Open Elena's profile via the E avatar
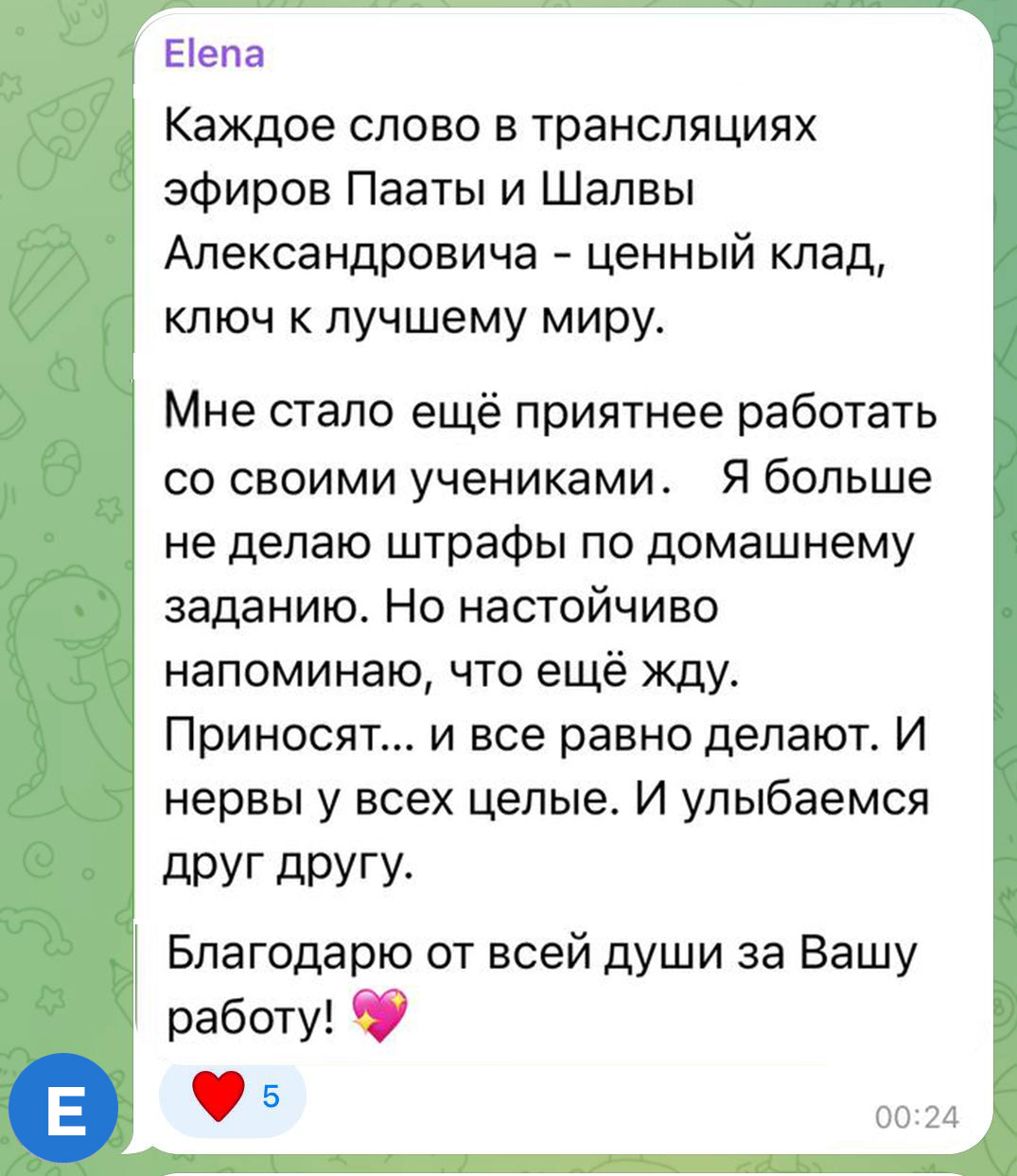 64,1107
